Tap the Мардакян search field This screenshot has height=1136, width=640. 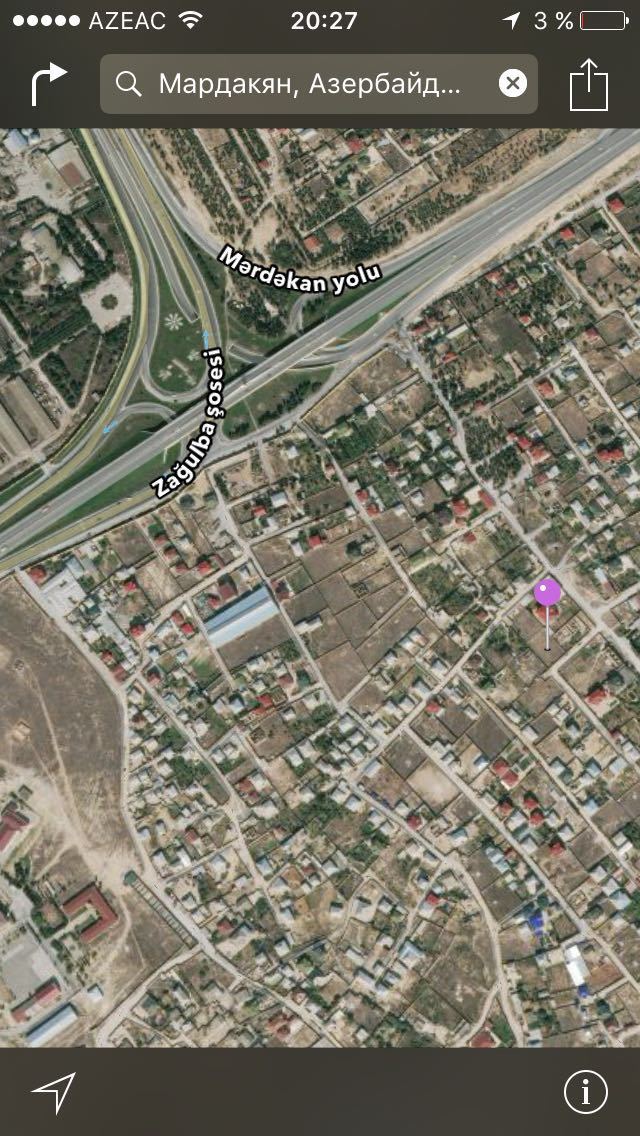(x=319, y=84)
